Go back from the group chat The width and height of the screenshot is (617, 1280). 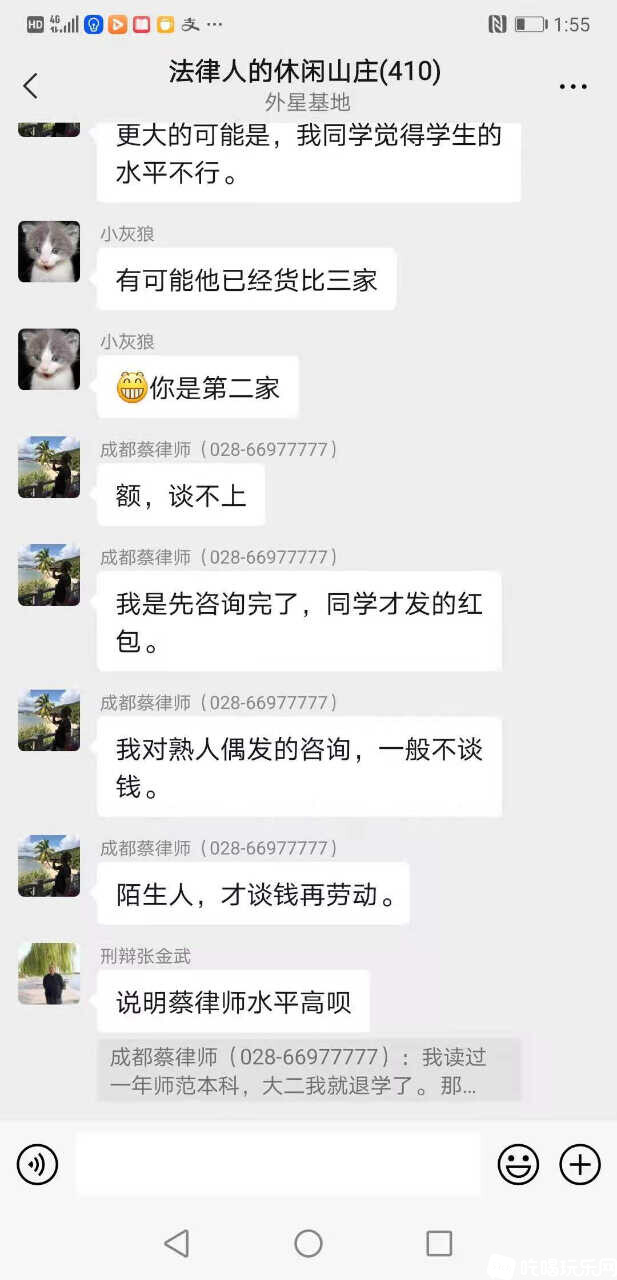[x=30, y=86]
